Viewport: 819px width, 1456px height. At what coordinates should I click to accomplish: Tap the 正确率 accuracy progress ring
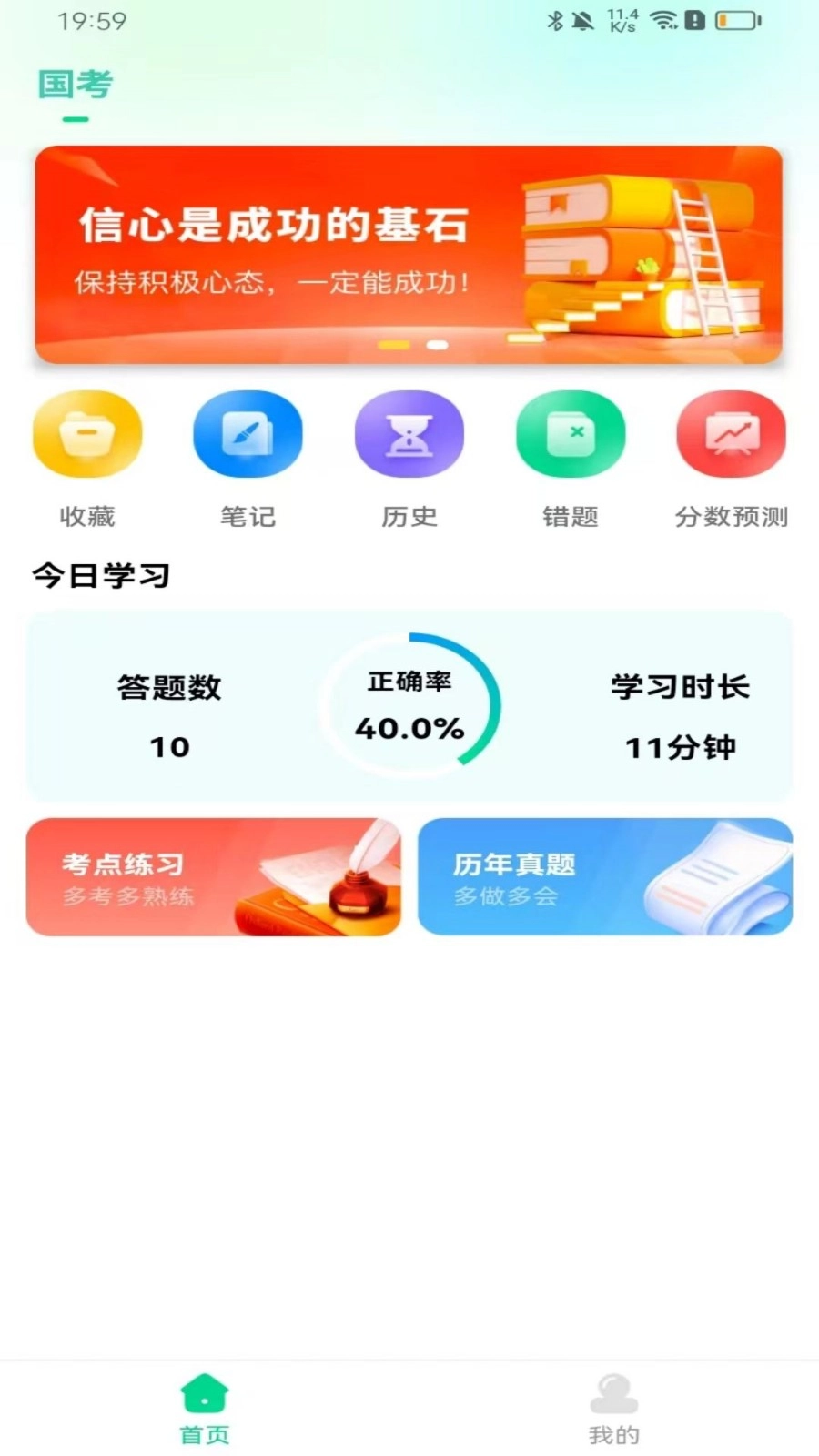(410, 705)
